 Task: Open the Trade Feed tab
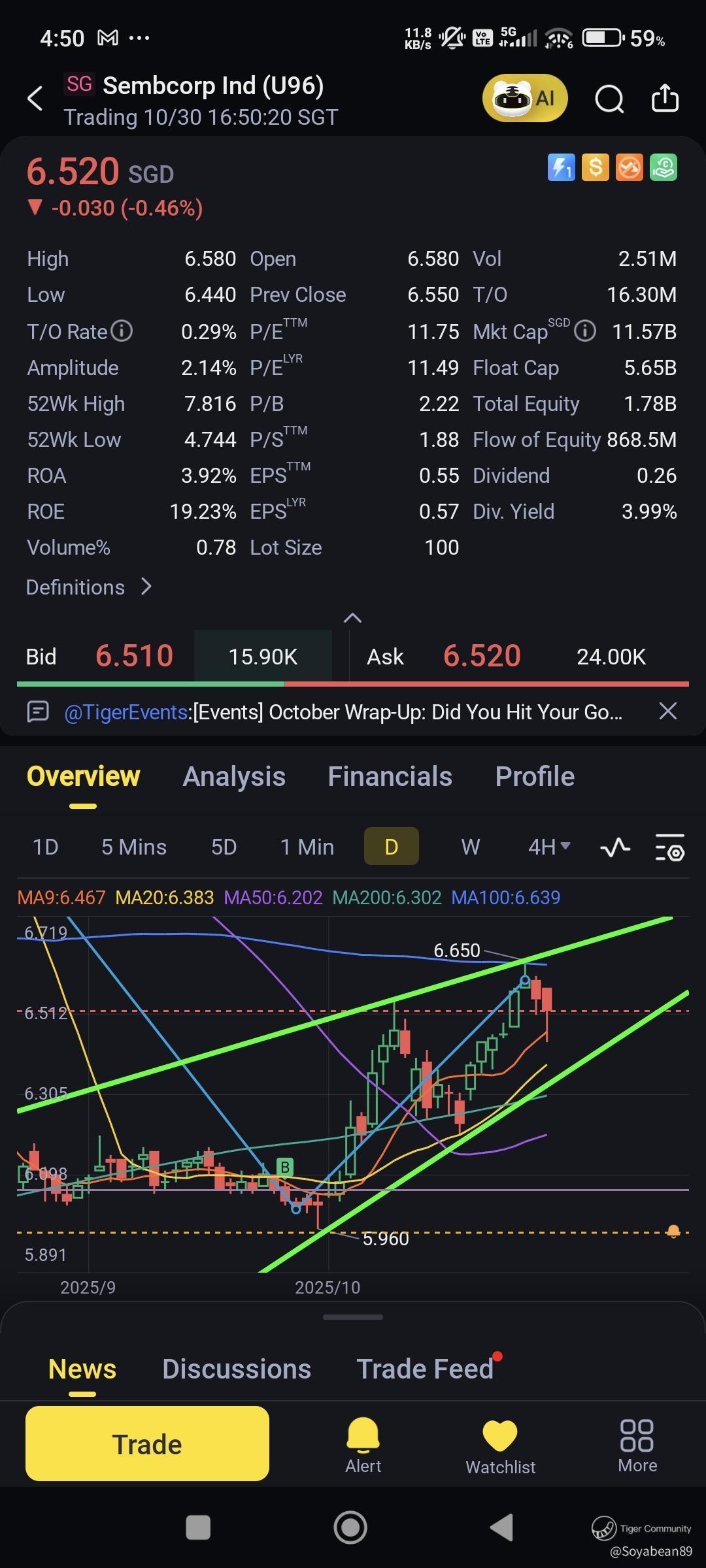coord(425,1369)
